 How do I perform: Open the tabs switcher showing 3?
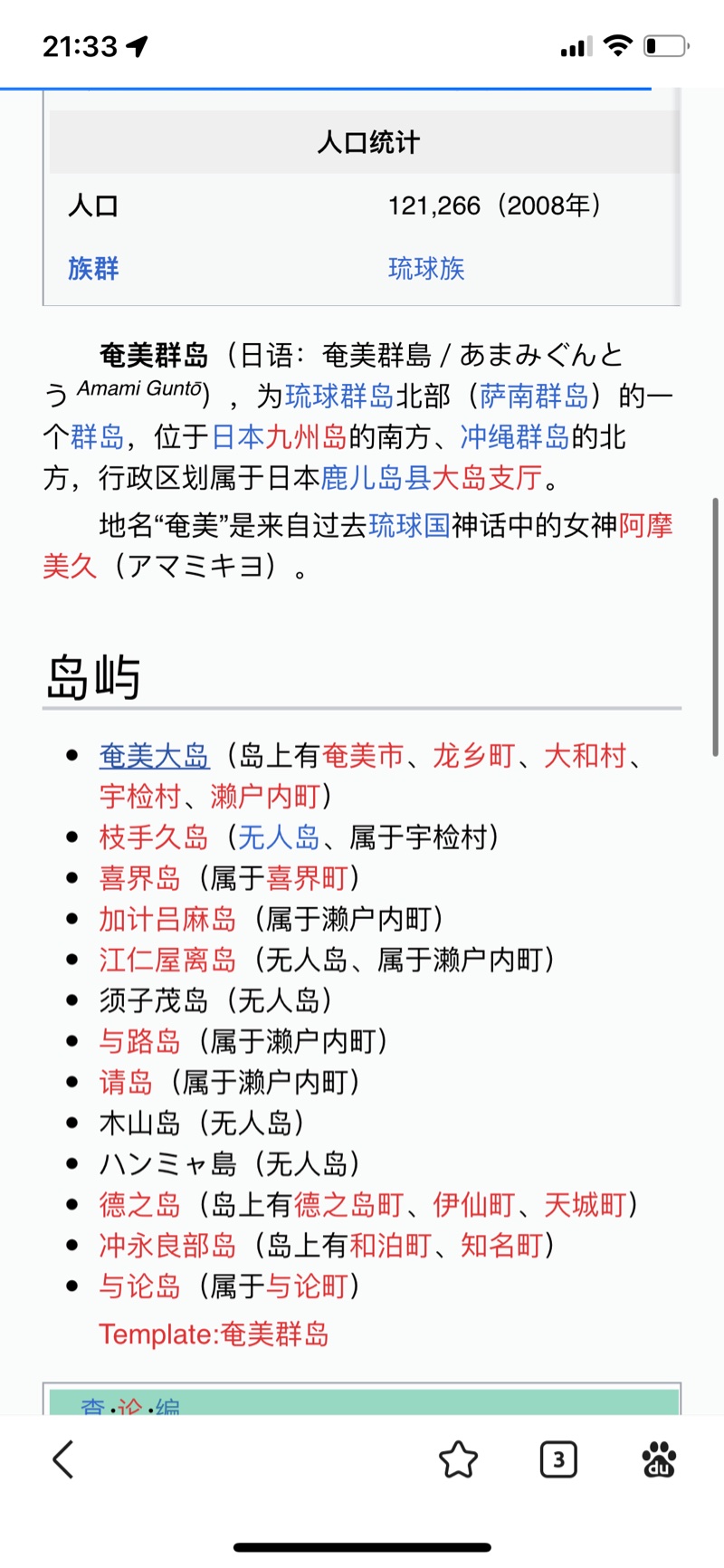(x=558, y=1458)
